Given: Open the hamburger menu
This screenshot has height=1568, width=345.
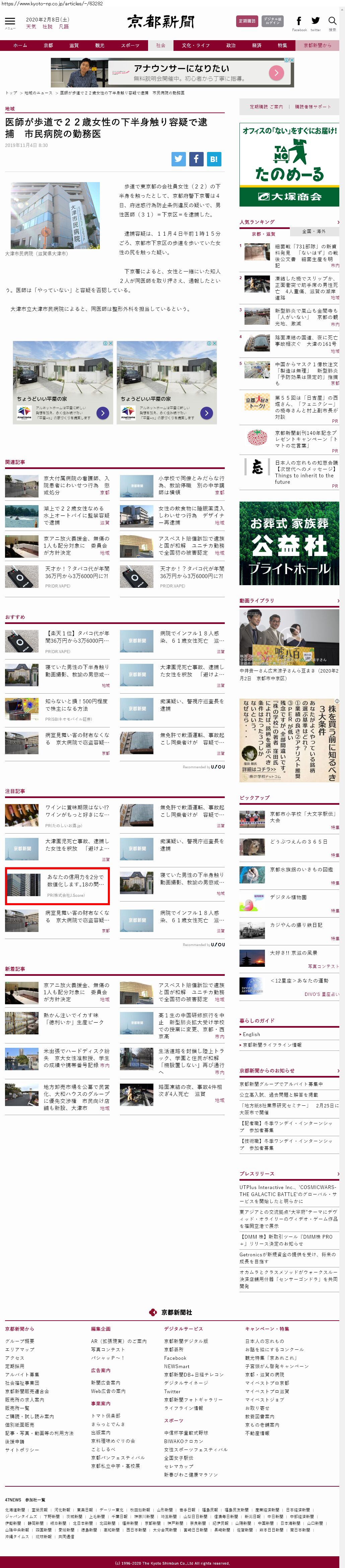Looking at the screenshot, I should click(x=10, y=22).
